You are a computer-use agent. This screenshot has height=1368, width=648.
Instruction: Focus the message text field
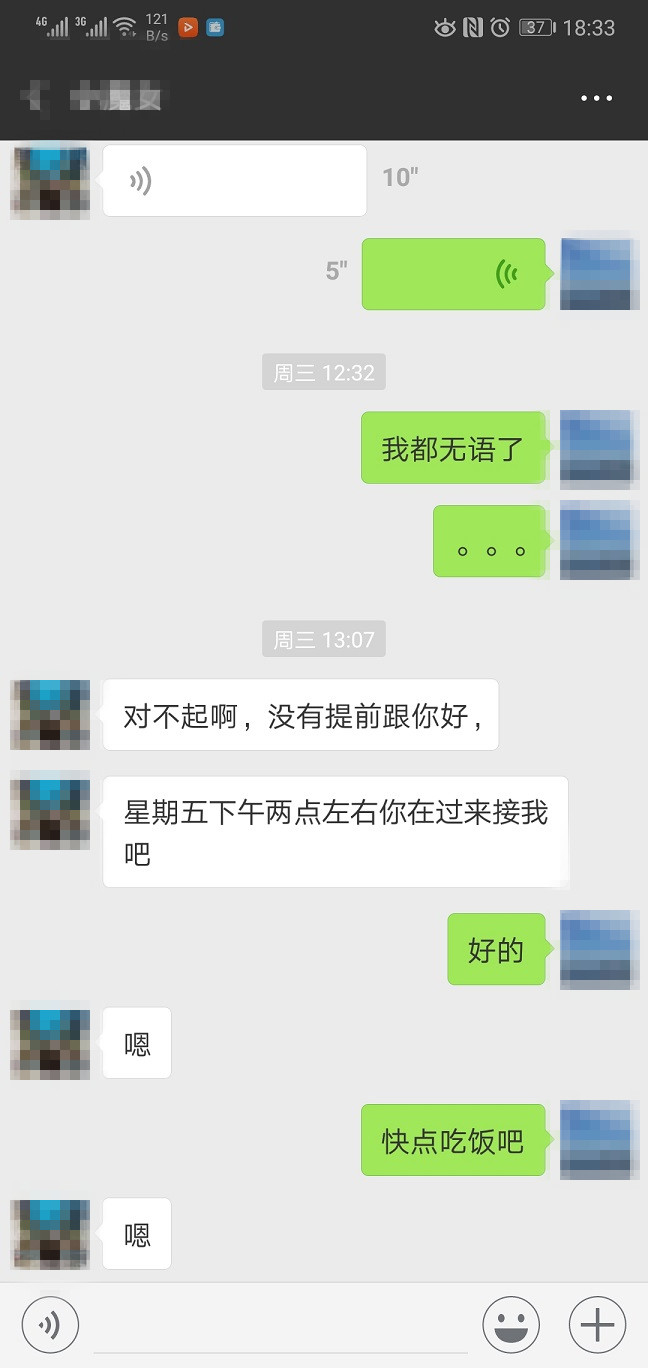(x=280, y=1325)
